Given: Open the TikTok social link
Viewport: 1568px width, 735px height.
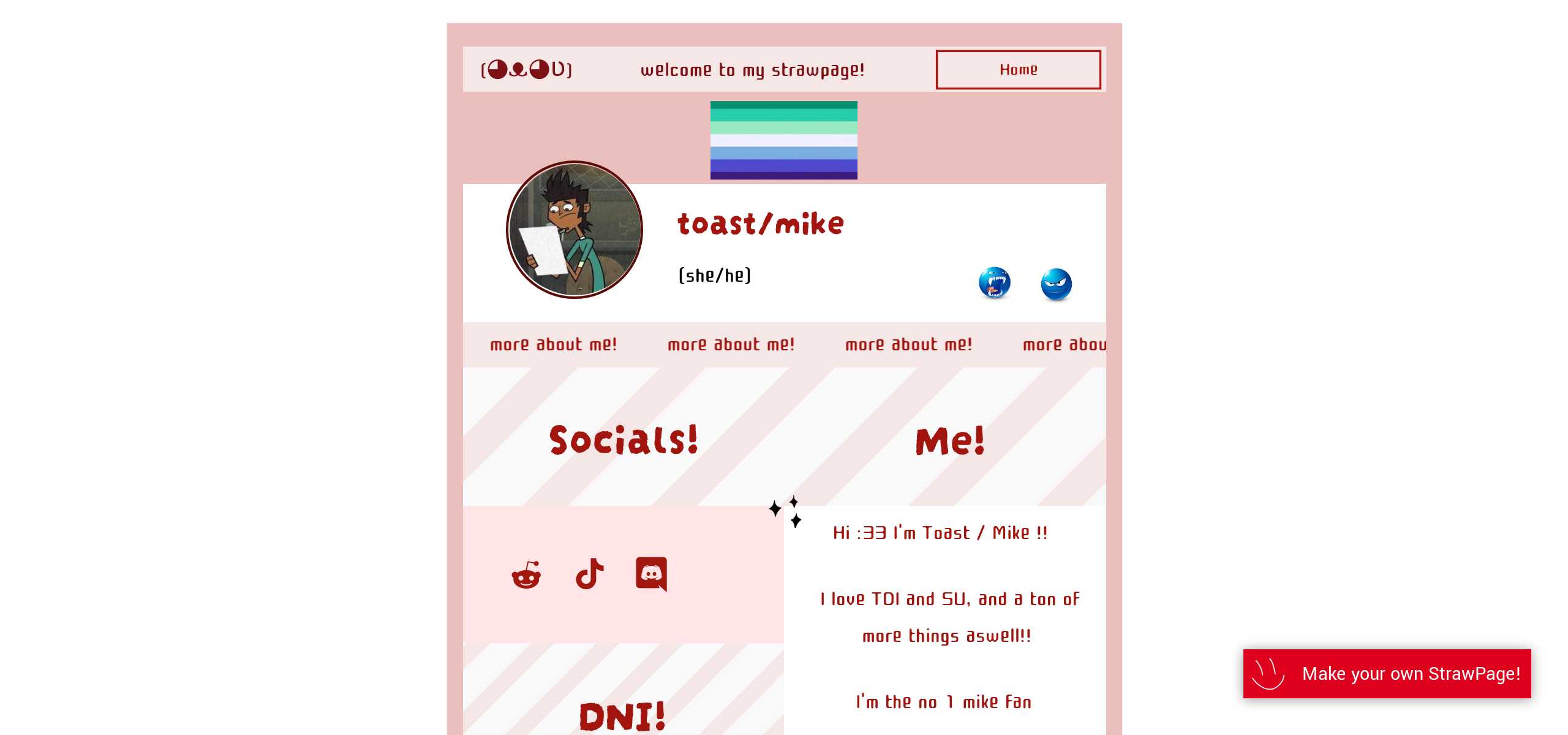Looking at the screenshot, I should (x=589, y=574).
